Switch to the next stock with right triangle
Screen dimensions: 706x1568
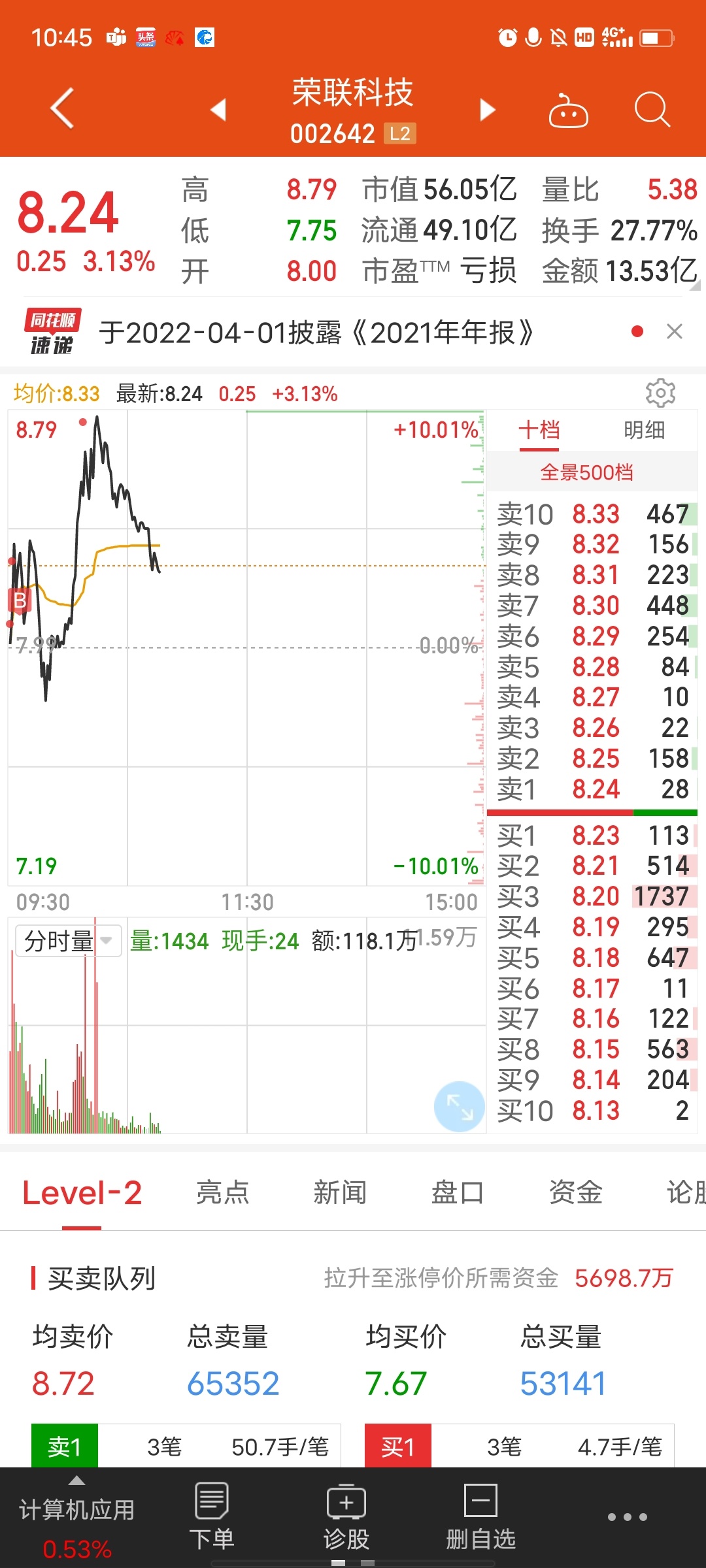pyautogui.click(x=487, y=109)
